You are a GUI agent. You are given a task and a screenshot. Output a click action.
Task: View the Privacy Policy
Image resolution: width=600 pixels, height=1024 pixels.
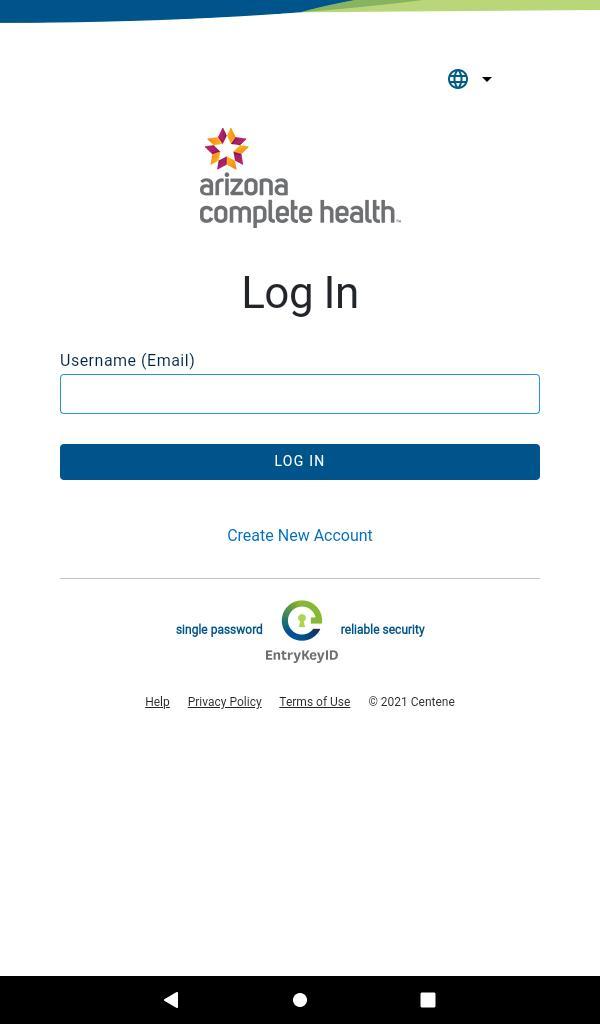[x=224, y=702]
